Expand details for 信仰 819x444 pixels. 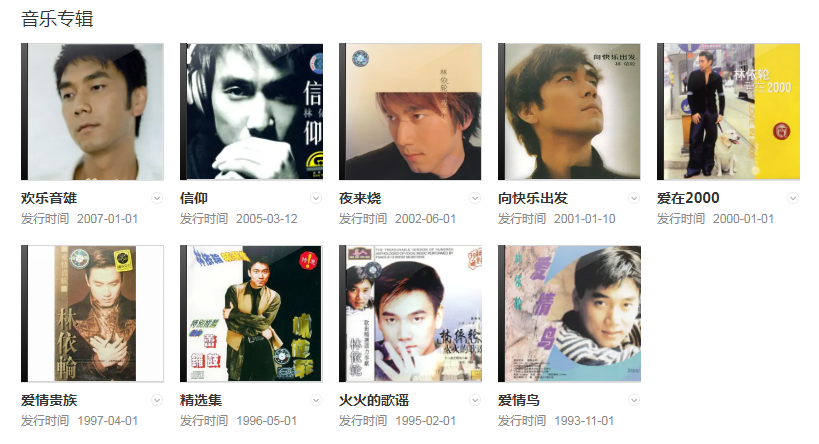point(316,198)
